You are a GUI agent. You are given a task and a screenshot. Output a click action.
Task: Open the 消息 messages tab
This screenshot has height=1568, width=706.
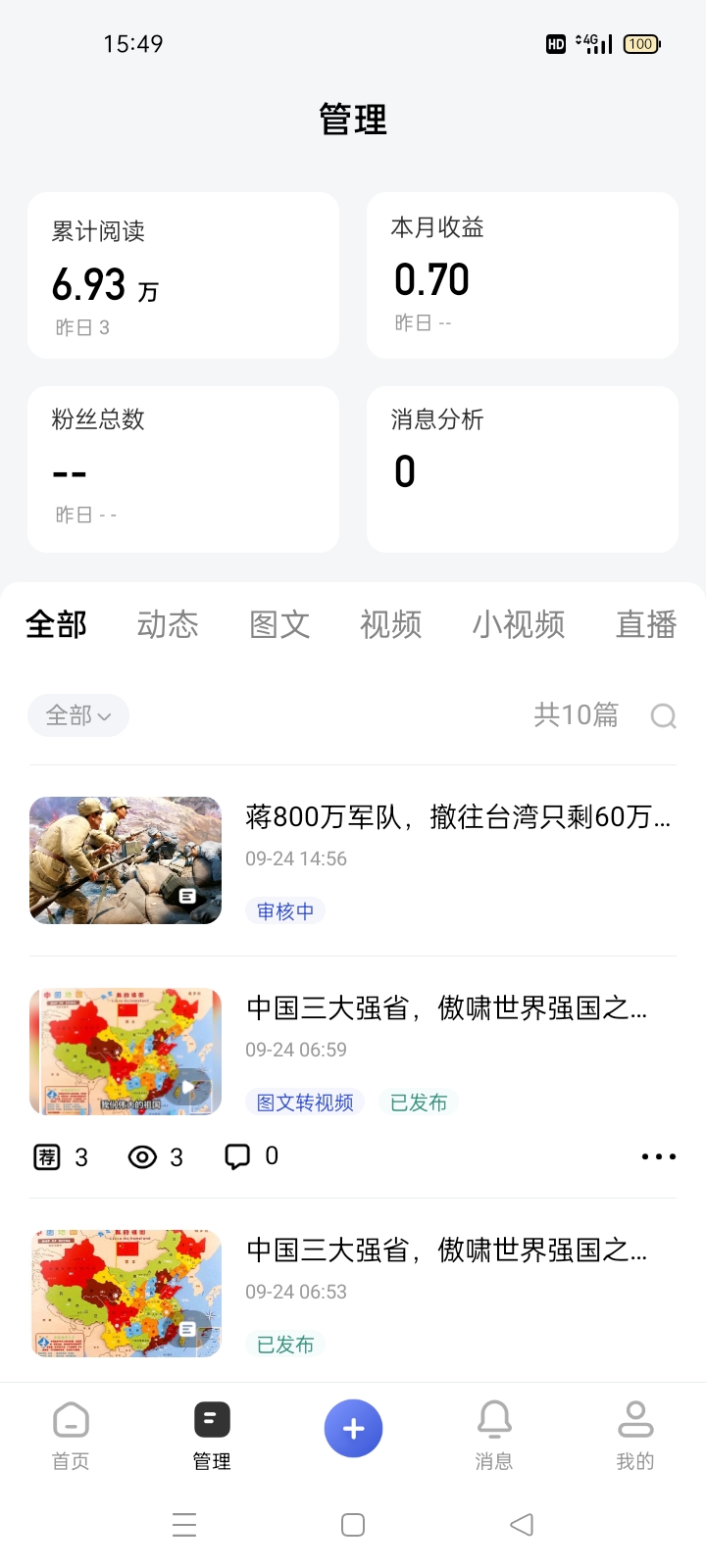coord(494,1436)
